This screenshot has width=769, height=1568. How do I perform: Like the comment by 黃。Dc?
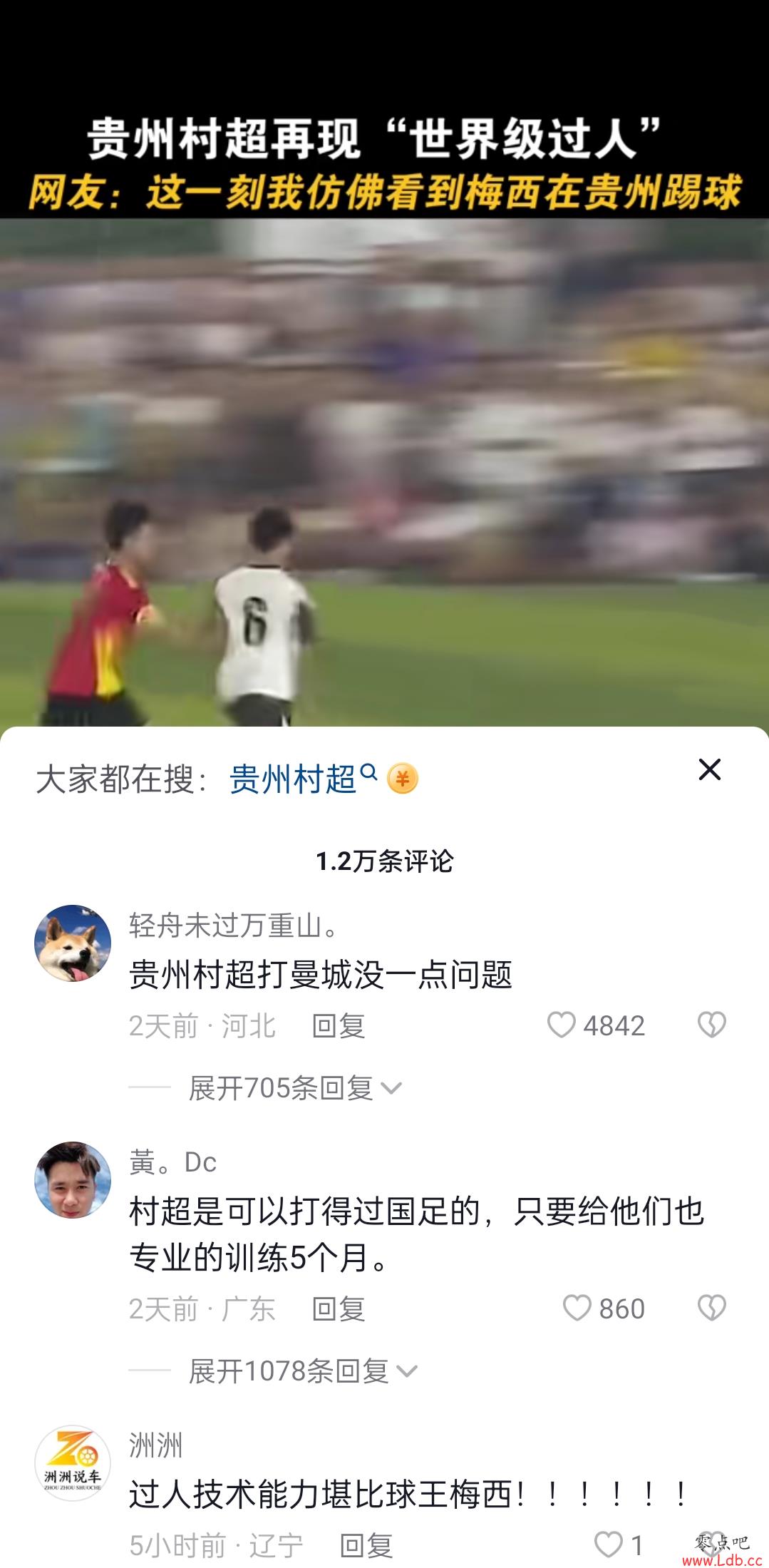(x=577, y=1308)
